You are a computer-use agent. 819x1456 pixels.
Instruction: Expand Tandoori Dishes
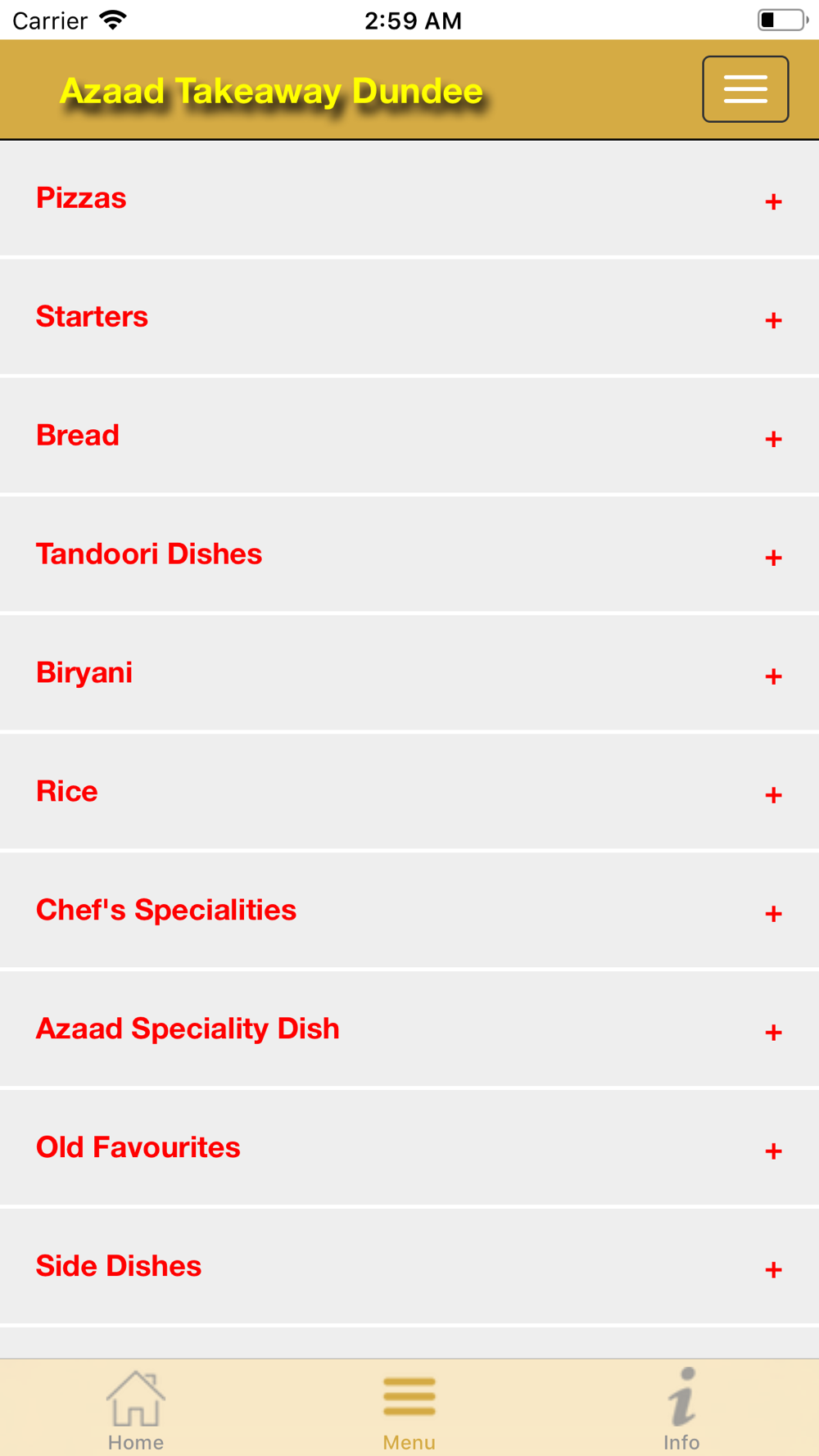tap(409, 555)
